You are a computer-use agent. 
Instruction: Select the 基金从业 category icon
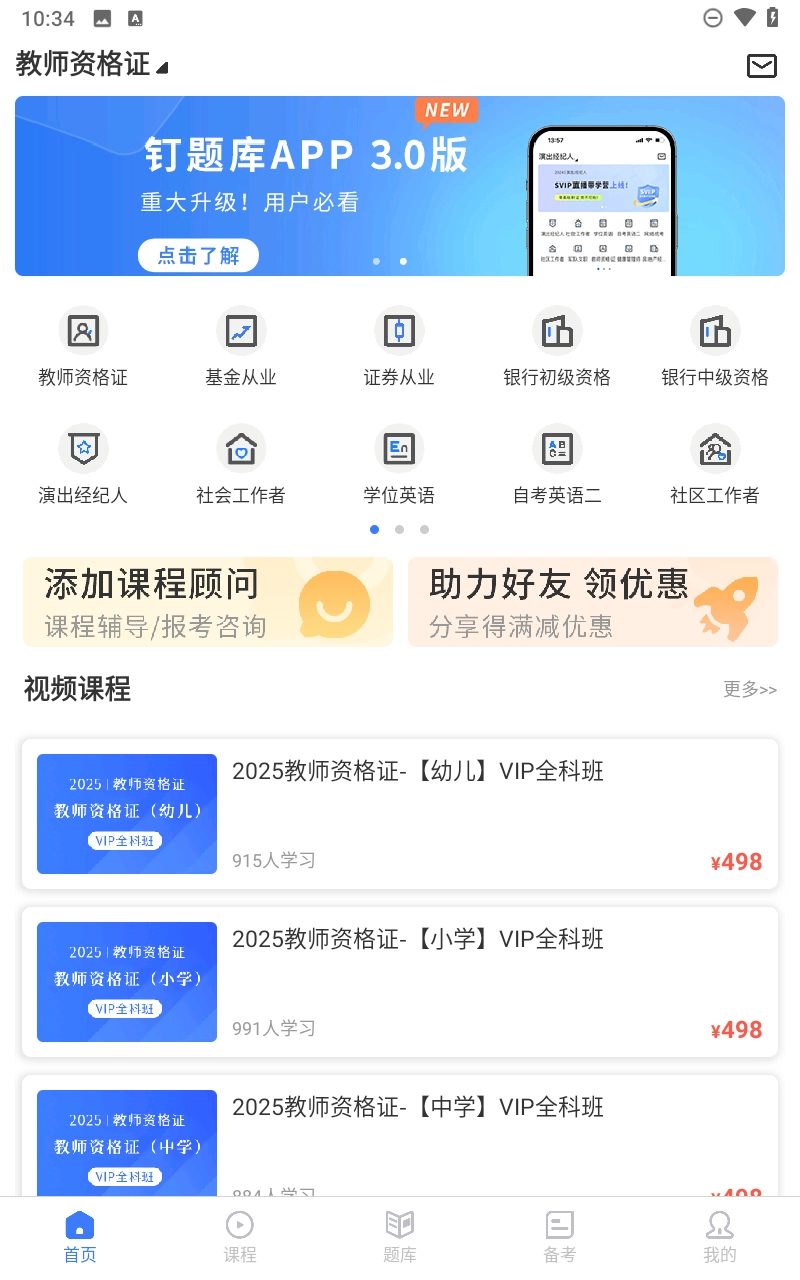(241, 345)
